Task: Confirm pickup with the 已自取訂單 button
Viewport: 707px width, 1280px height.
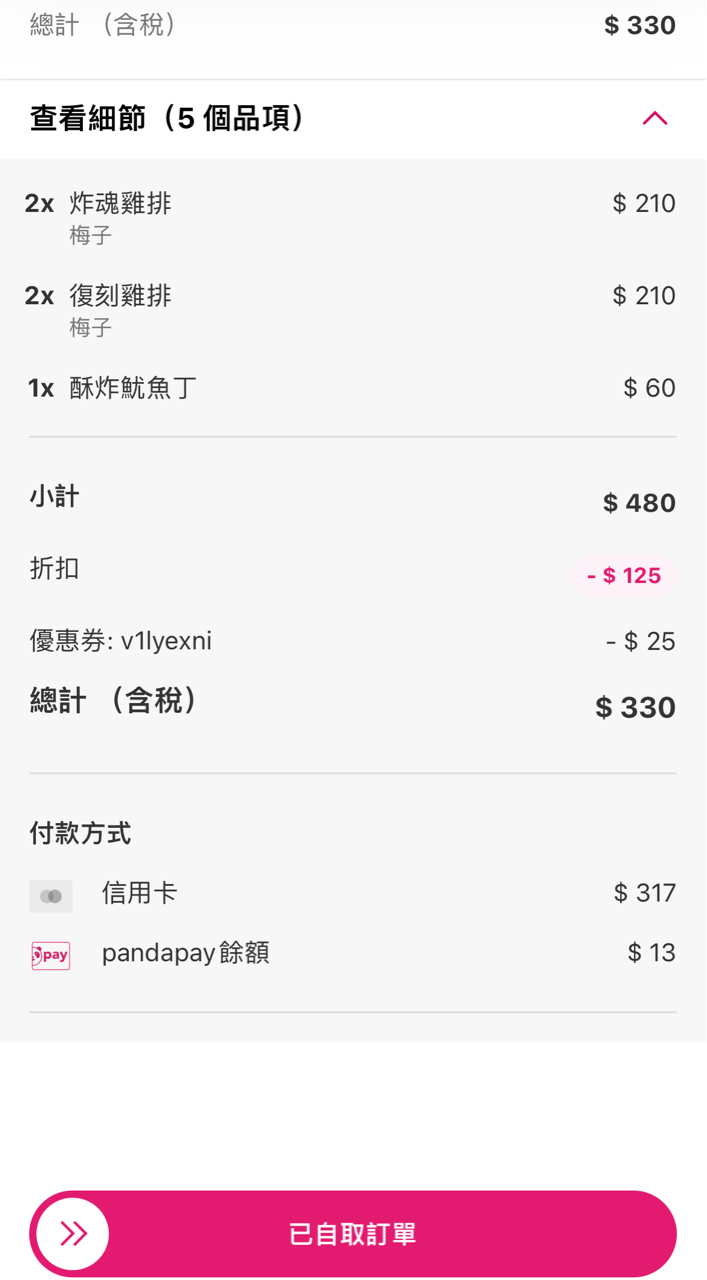Action: tap(353, 1234)
